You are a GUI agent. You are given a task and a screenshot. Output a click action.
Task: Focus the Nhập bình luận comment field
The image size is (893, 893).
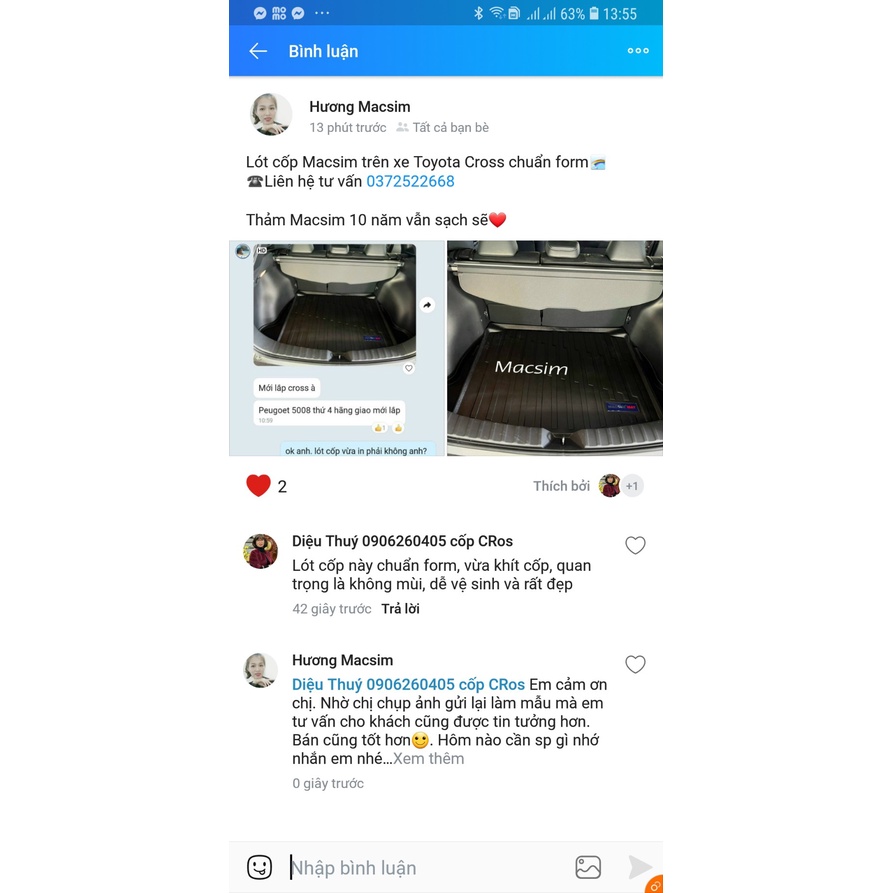click(427, 867)
